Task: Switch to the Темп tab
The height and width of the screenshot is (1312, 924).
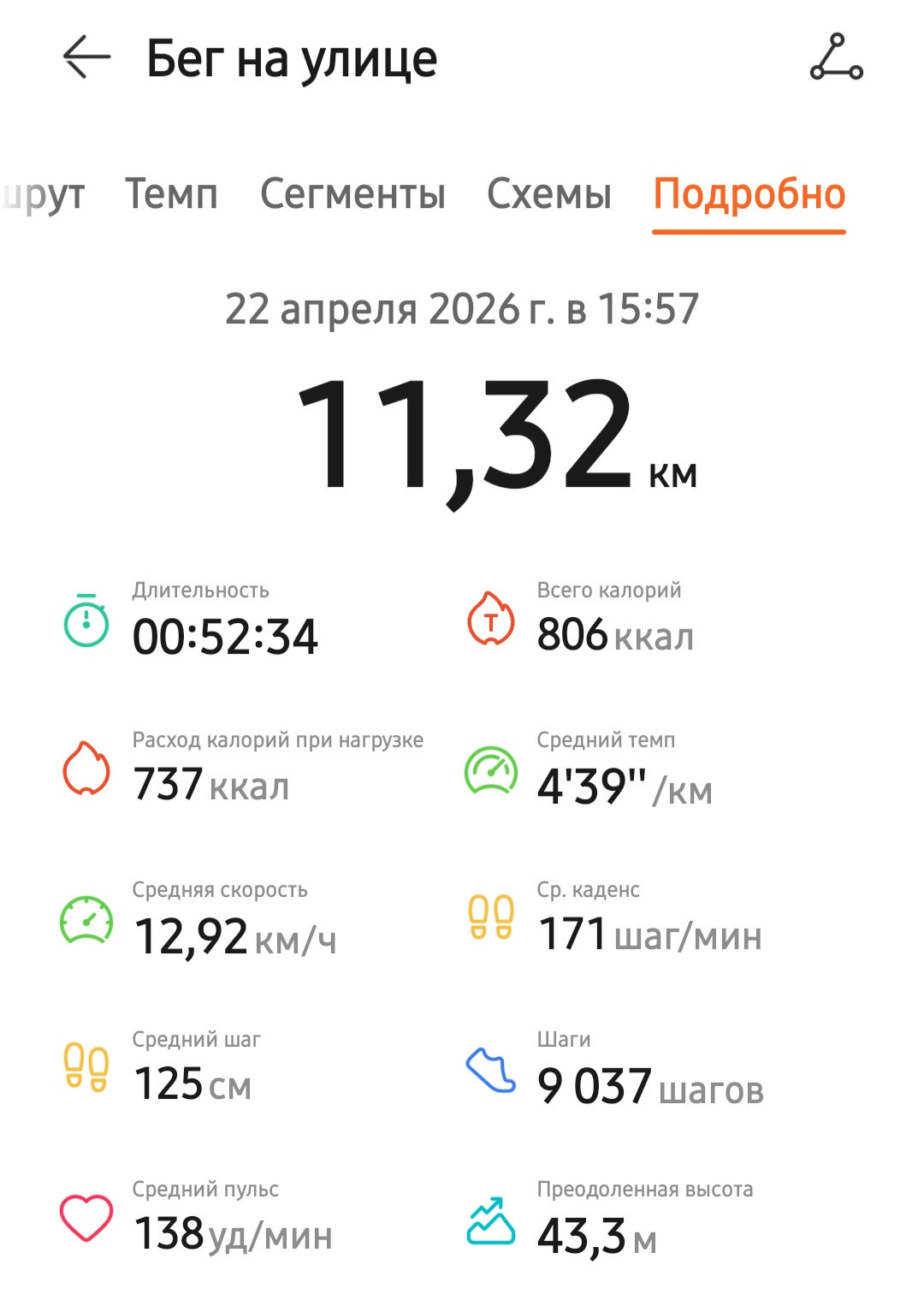Action: (x=172, y=194)
